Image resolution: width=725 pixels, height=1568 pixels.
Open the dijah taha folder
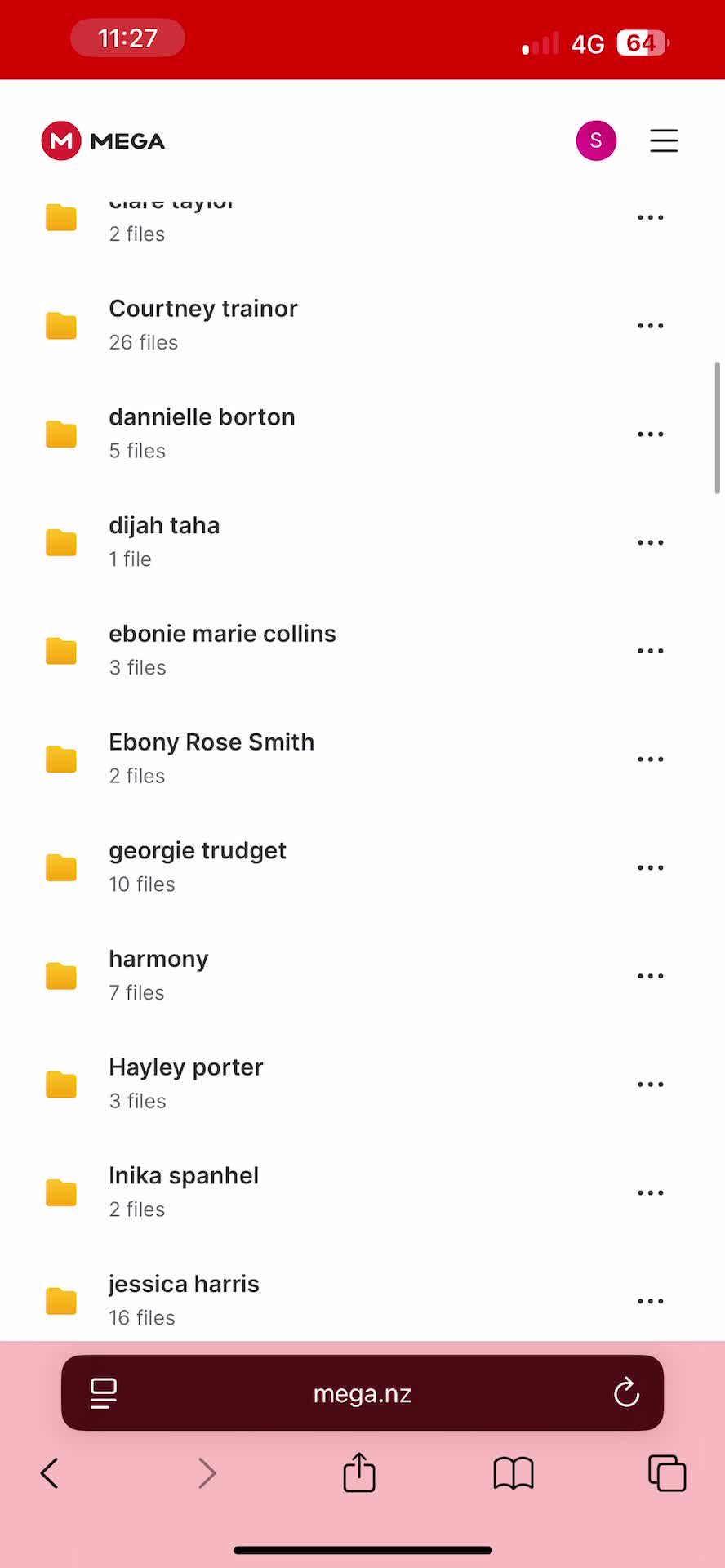coord(362,542)
